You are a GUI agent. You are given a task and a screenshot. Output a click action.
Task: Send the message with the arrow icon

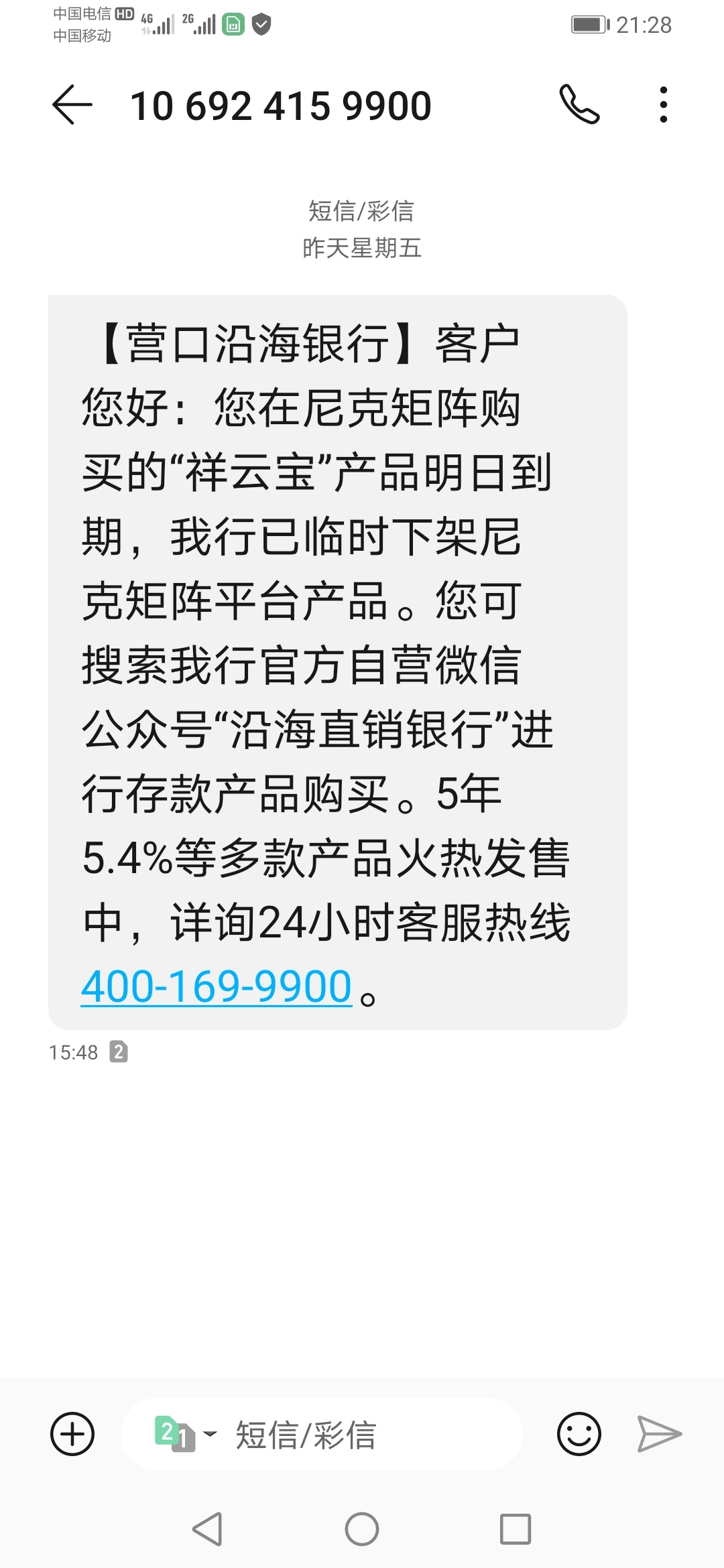(660, 1435)
